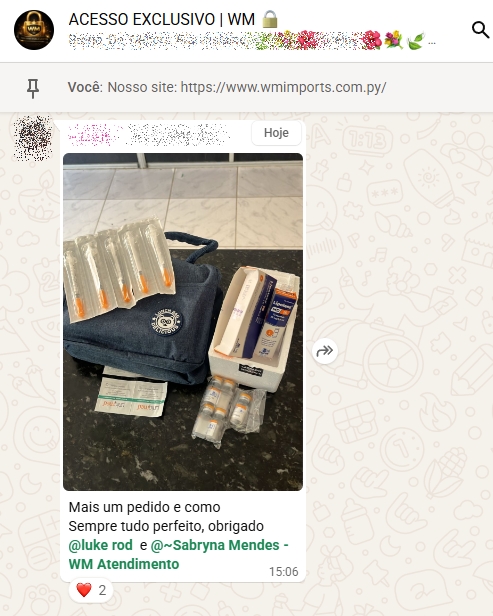The image size is (493, 616).
Task: Forward the photo message
Action: [x=325, y=351]
